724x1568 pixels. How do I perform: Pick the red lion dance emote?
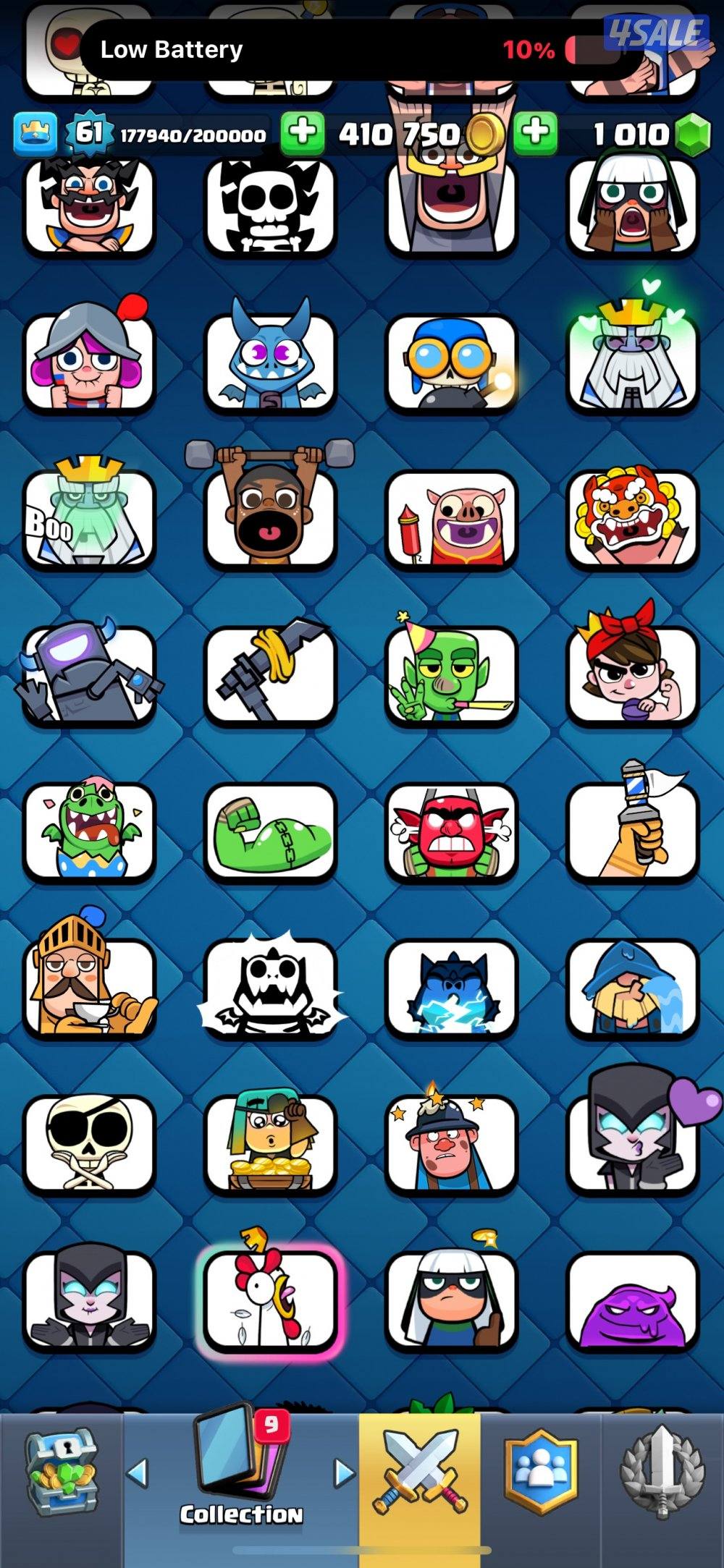coord(632,517)
